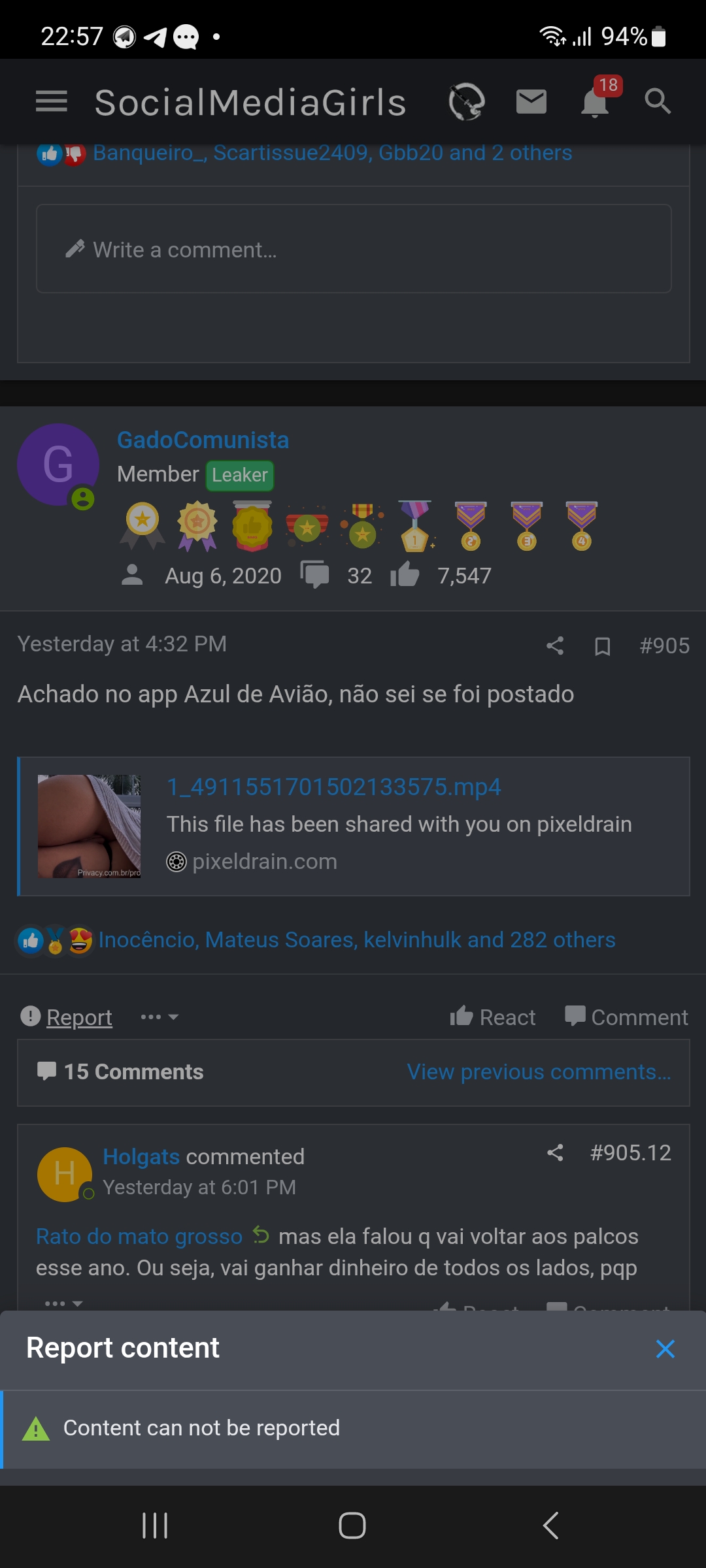706x1568 pixels.
Task: Open the notifications bell with 18 alerts
Action: point(596,102)
